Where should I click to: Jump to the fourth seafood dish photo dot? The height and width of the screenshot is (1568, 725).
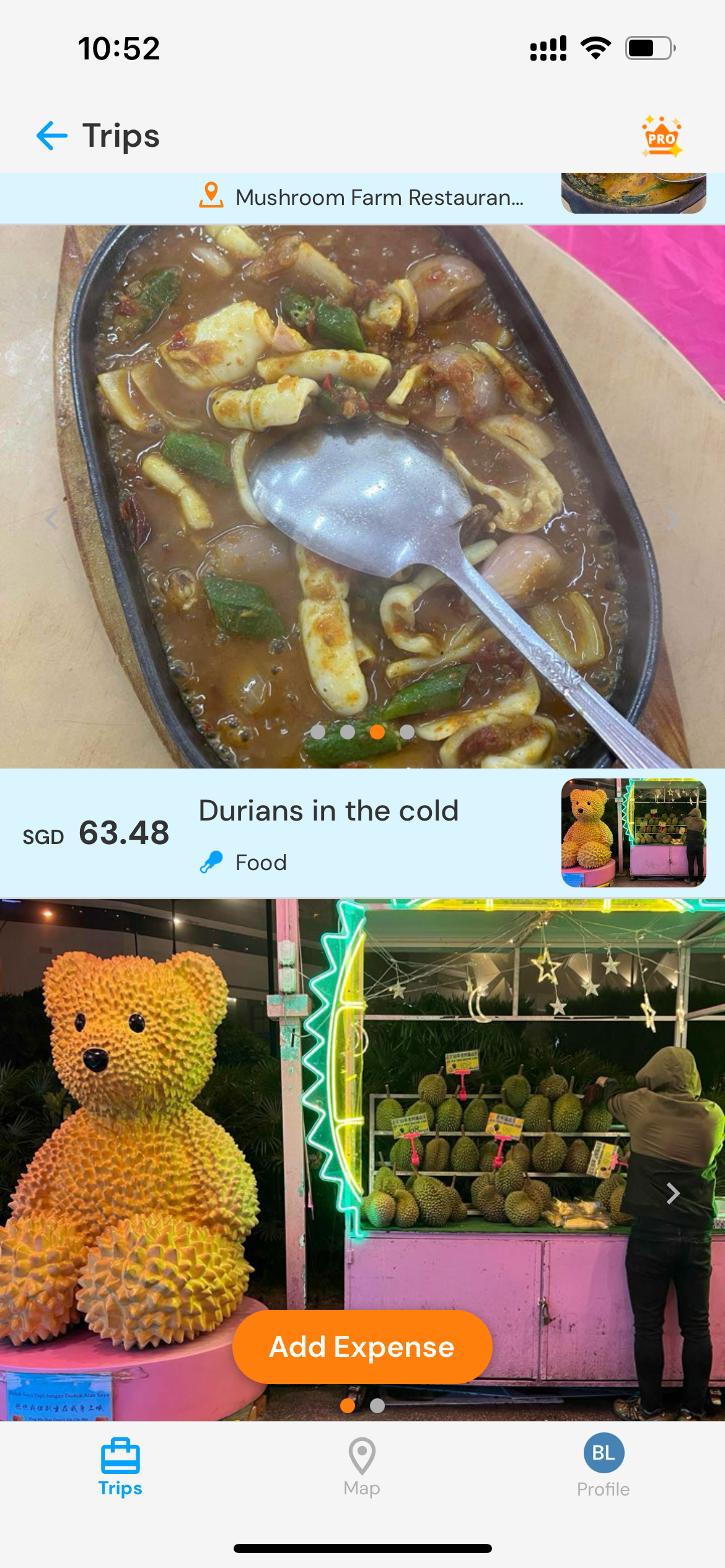pos(407,732)
